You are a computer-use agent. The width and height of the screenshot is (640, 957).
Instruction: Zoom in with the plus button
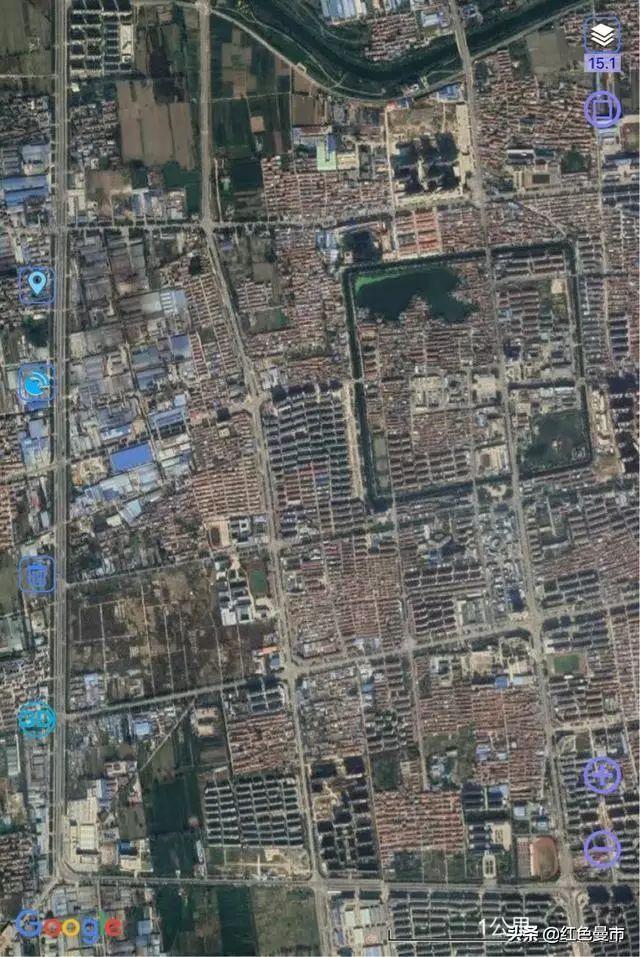(x=602, y=775)
